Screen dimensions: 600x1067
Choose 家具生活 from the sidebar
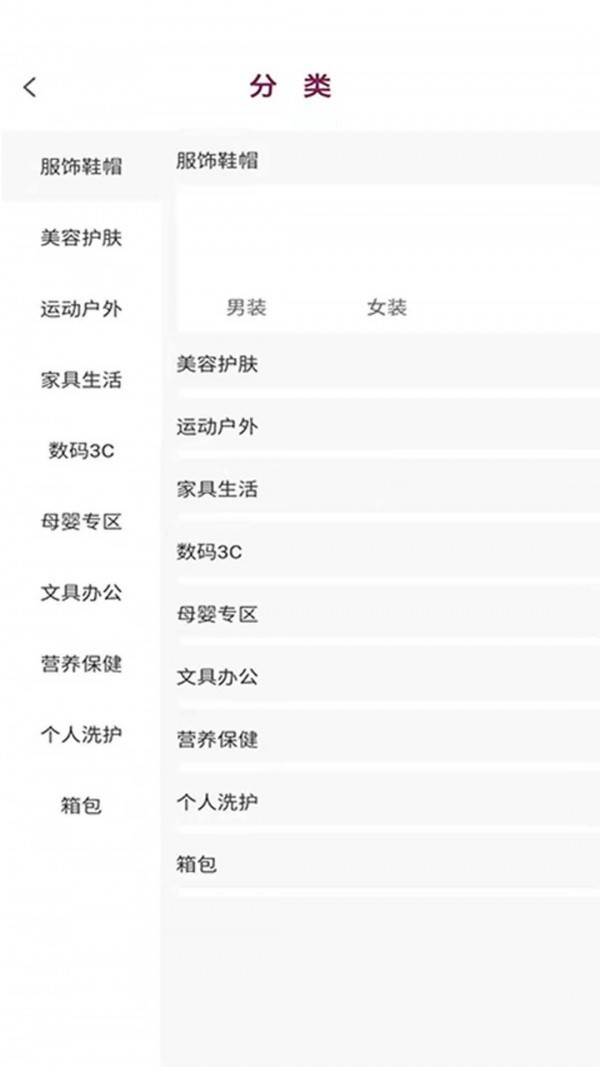tap(81, 380)
